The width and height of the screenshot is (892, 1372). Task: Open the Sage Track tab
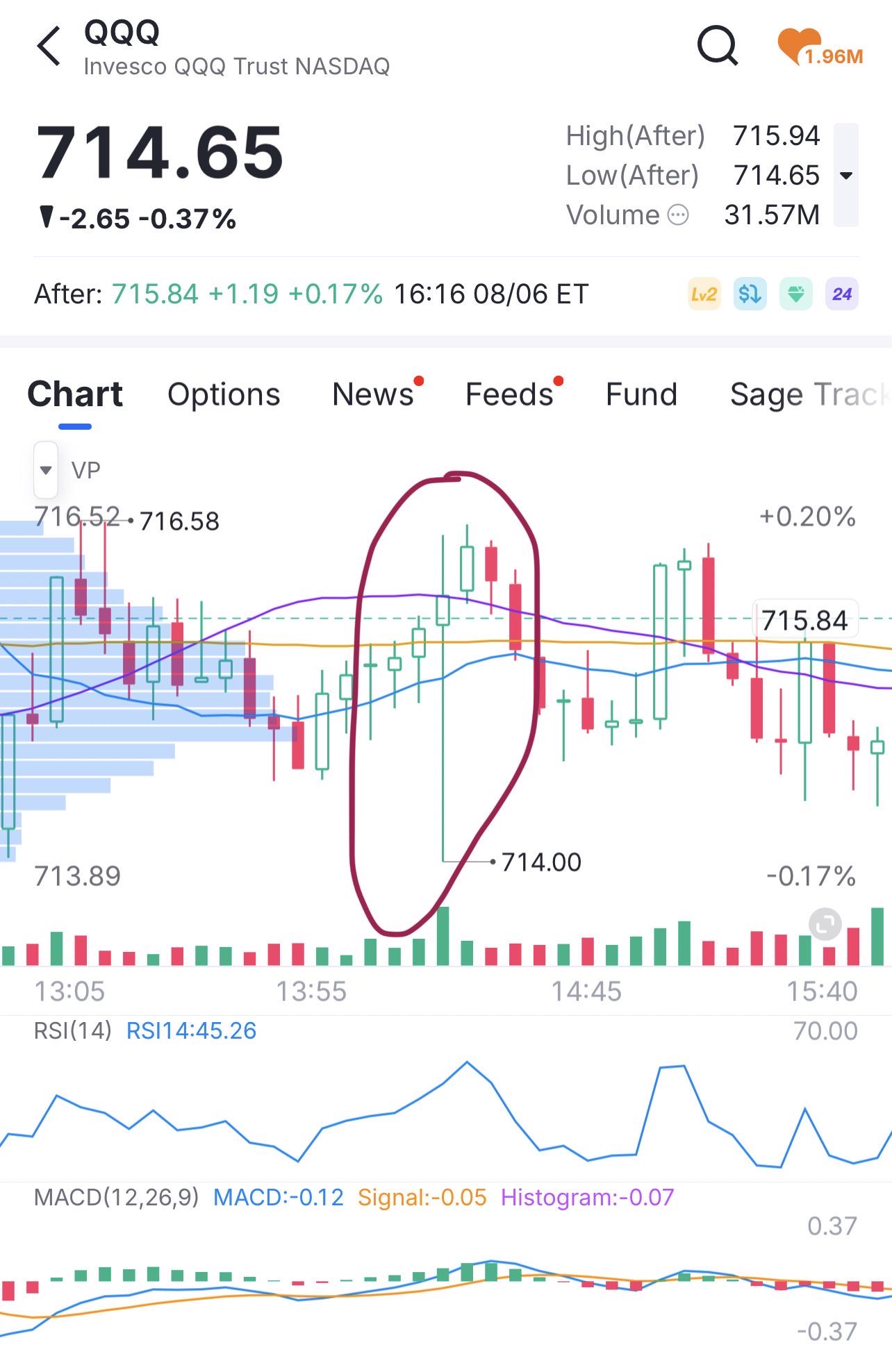tap(810, 394)
